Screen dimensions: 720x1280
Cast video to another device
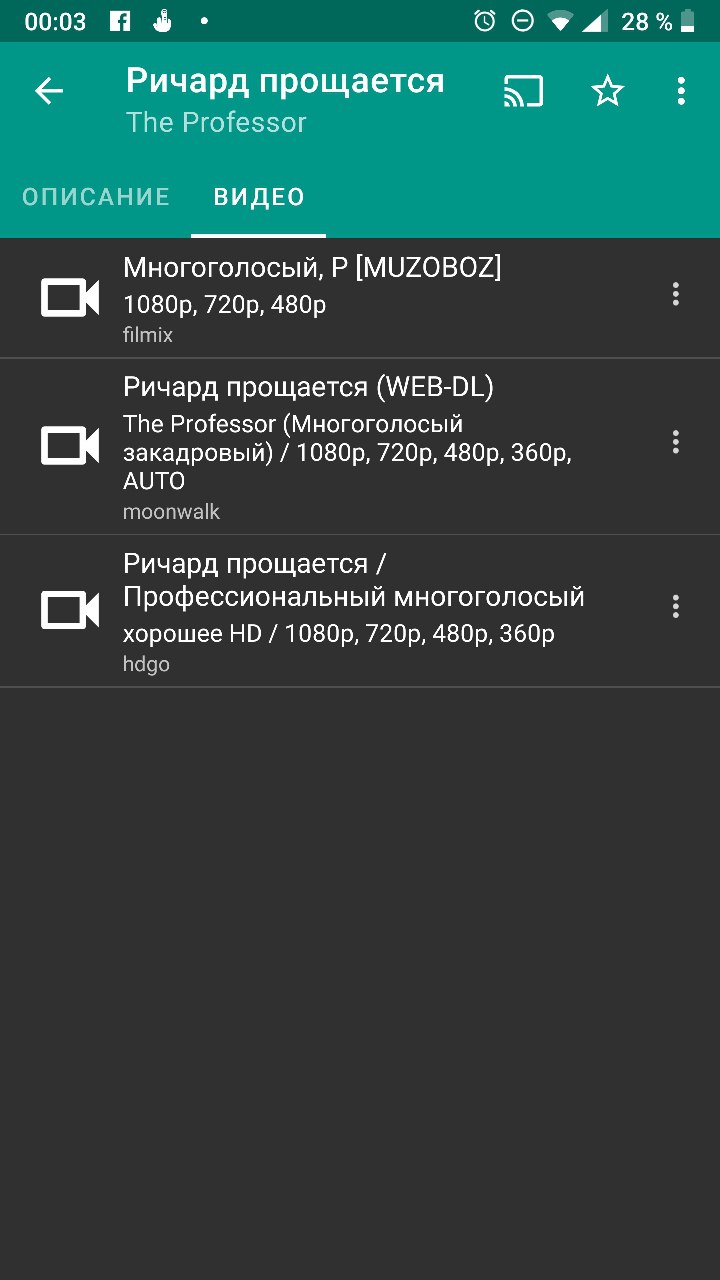pos(523,92)
